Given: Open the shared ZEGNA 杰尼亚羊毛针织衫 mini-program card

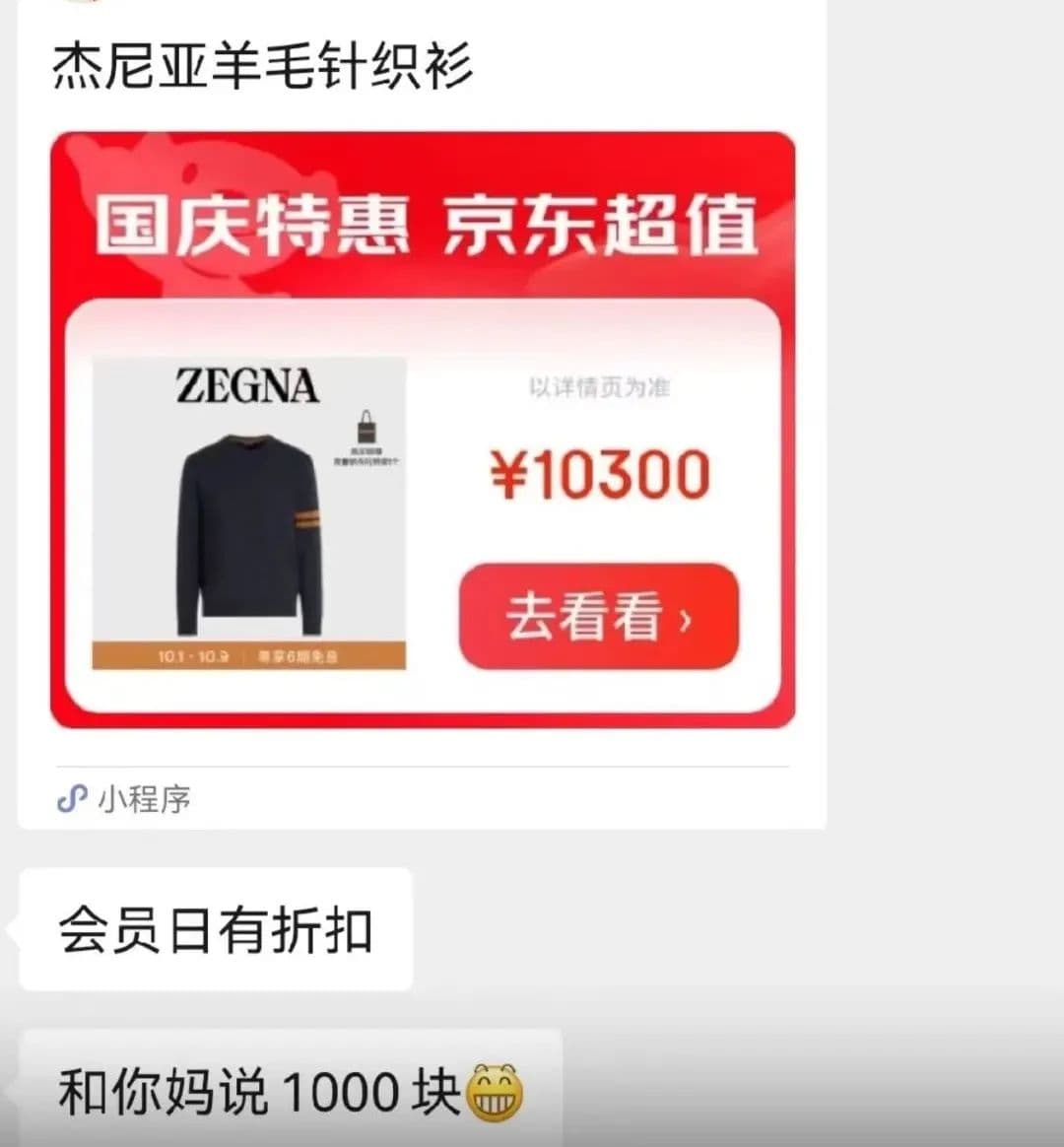Looking at the screenshot, I should [422, 431].
